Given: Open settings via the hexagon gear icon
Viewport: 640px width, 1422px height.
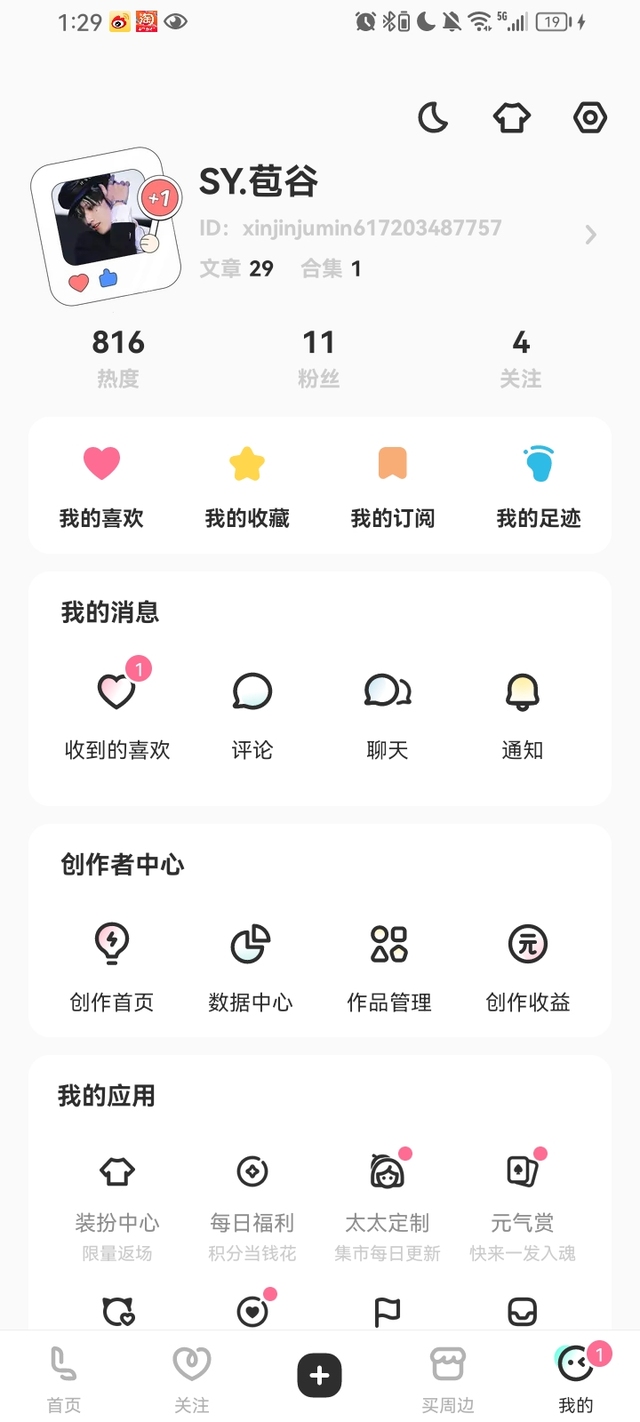Looking at the screenshot, I should pyautogui.click(x=590, y=118).
